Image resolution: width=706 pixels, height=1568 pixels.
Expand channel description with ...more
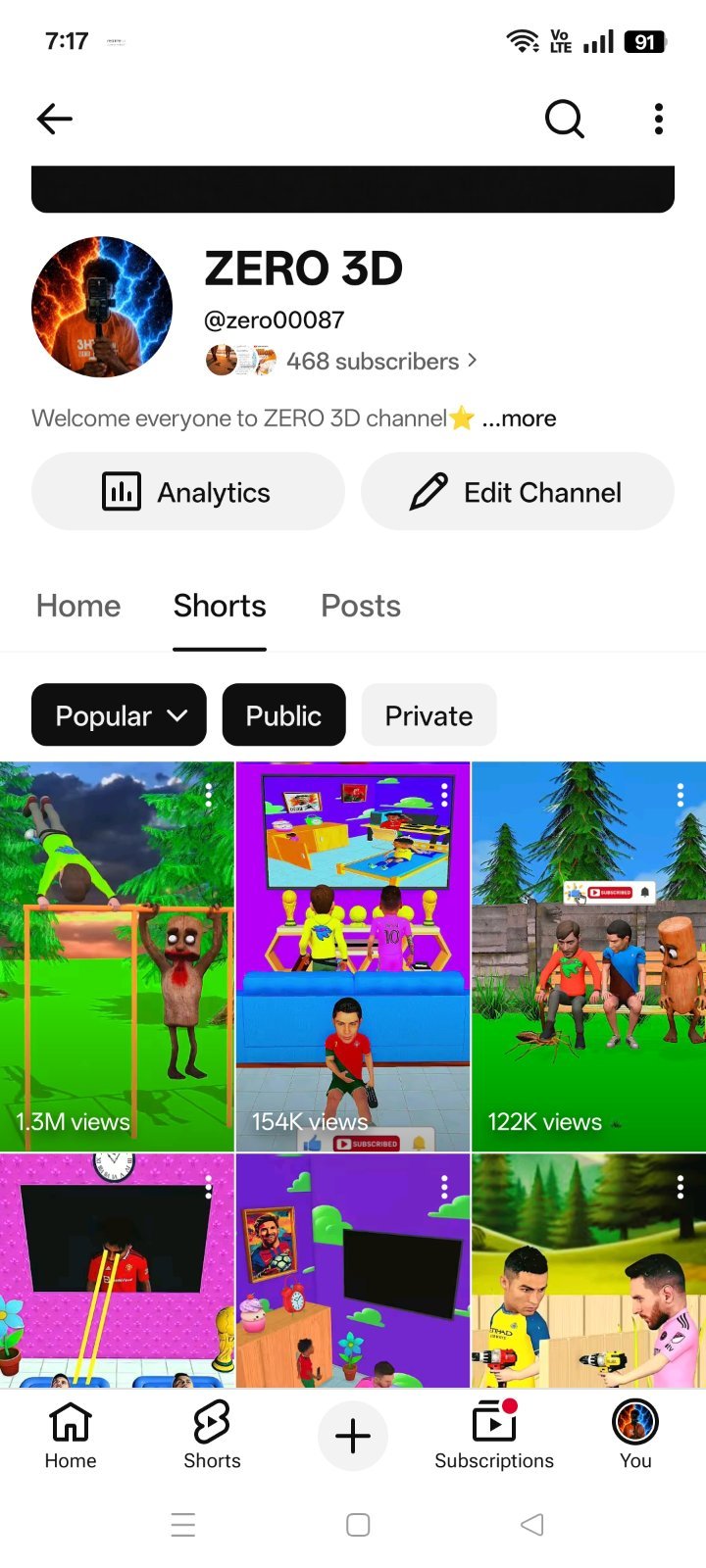[519, 418]
